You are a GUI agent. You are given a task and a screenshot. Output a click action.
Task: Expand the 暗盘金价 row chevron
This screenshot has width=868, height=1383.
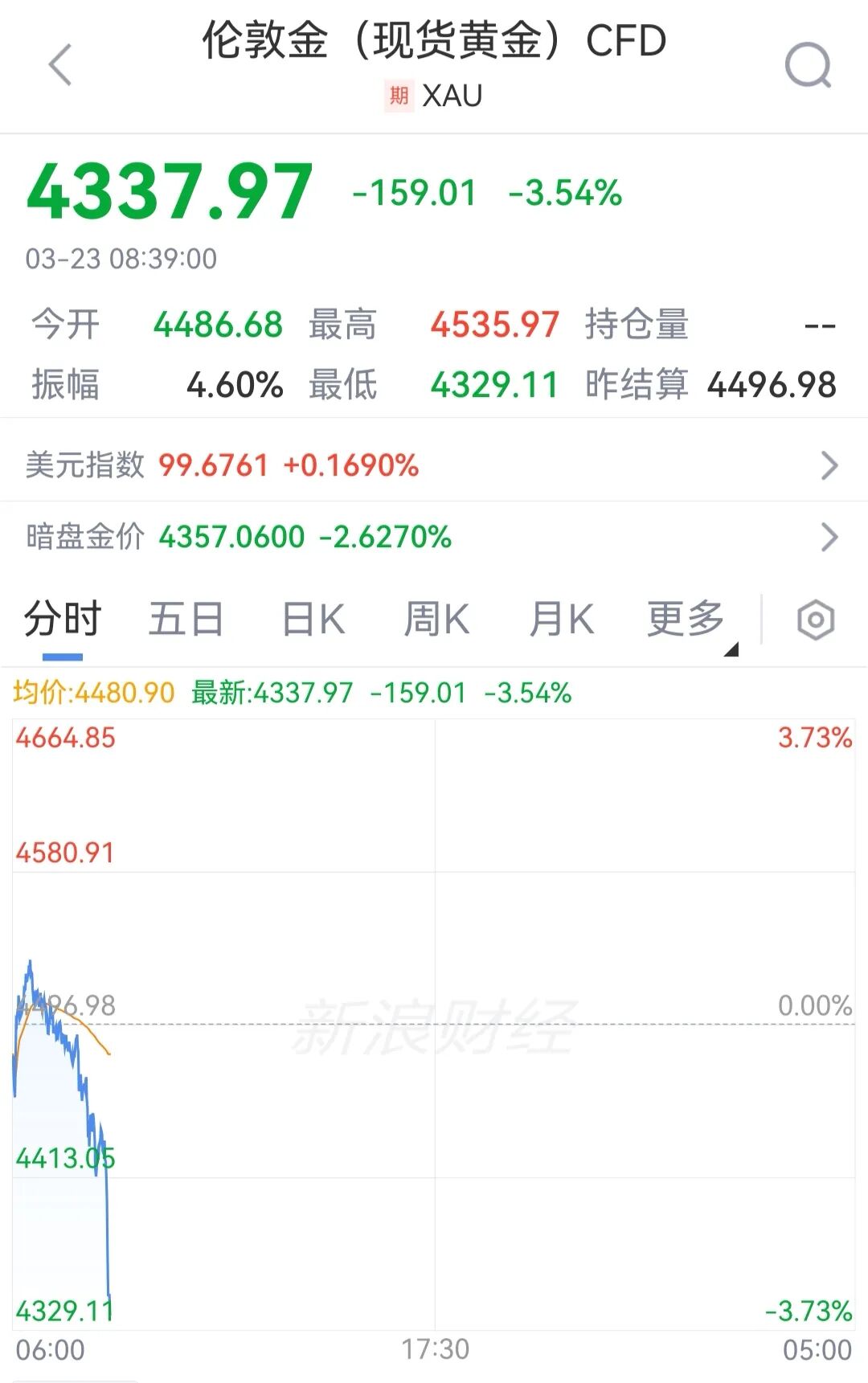tap(829, 537)
